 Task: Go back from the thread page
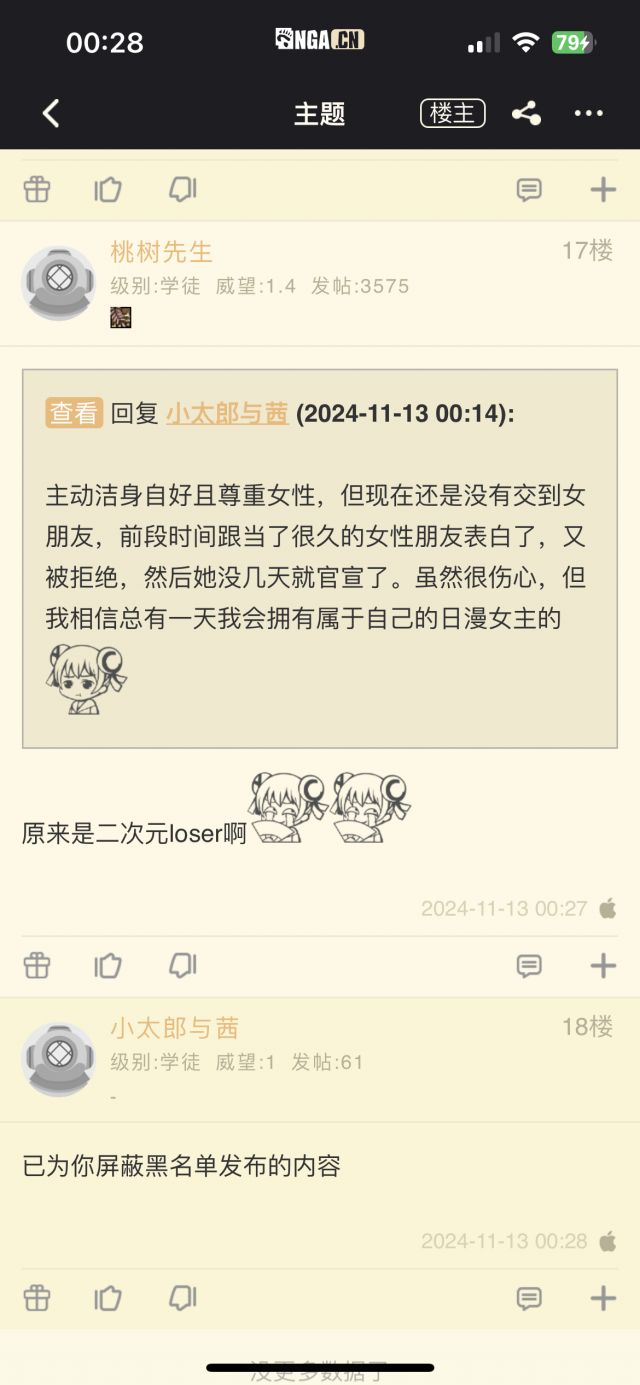[52, 114]
